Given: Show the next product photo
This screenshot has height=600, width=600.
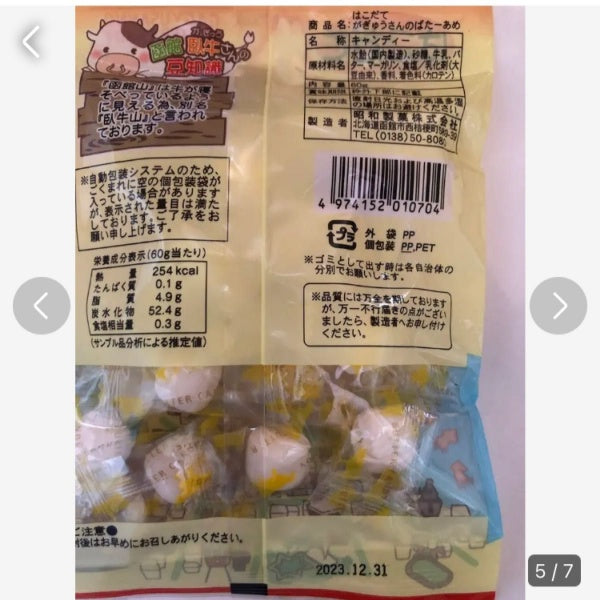Looking at the screenshot, I should pyautogui.click(x=558, y=305).
